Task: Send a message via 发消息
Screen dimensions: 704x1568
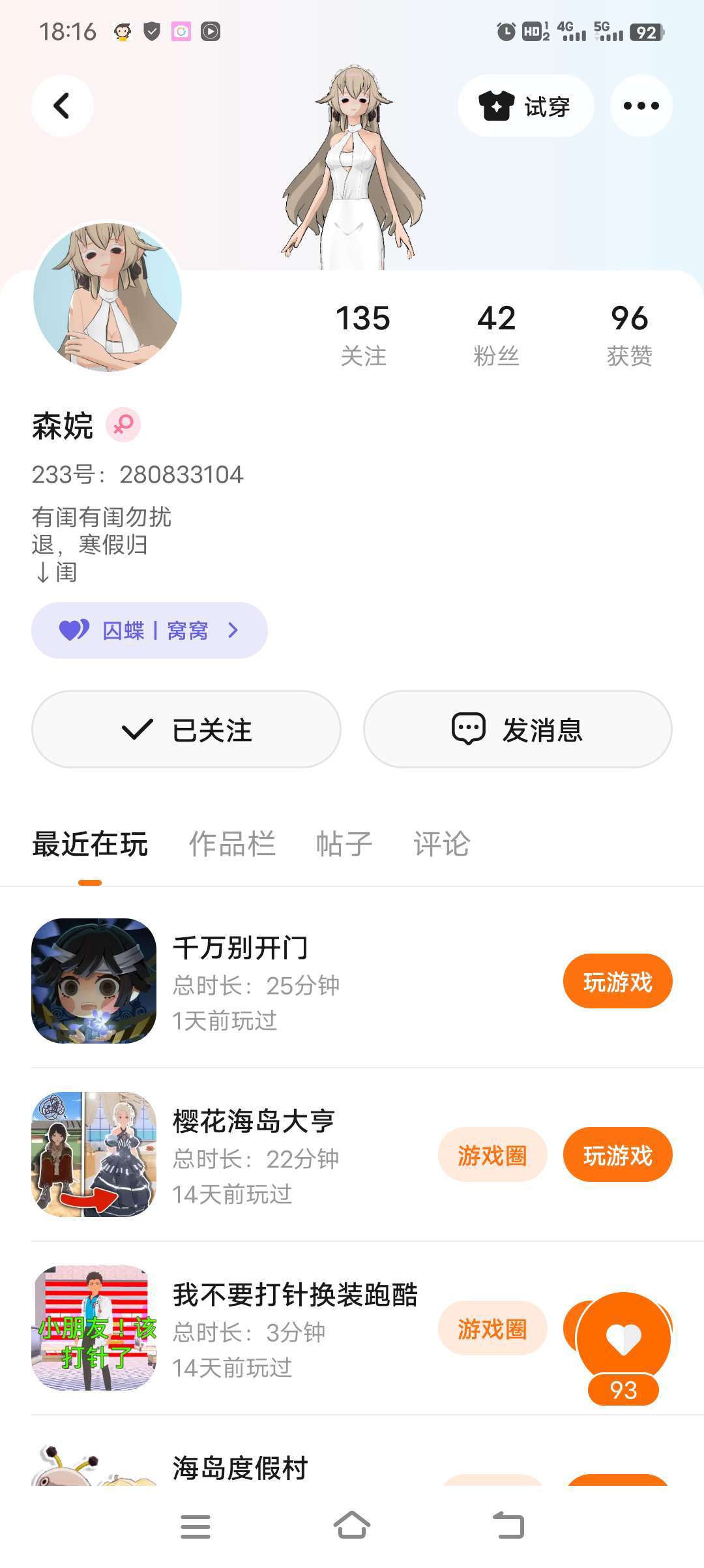Action: click(x=518, y=729)
